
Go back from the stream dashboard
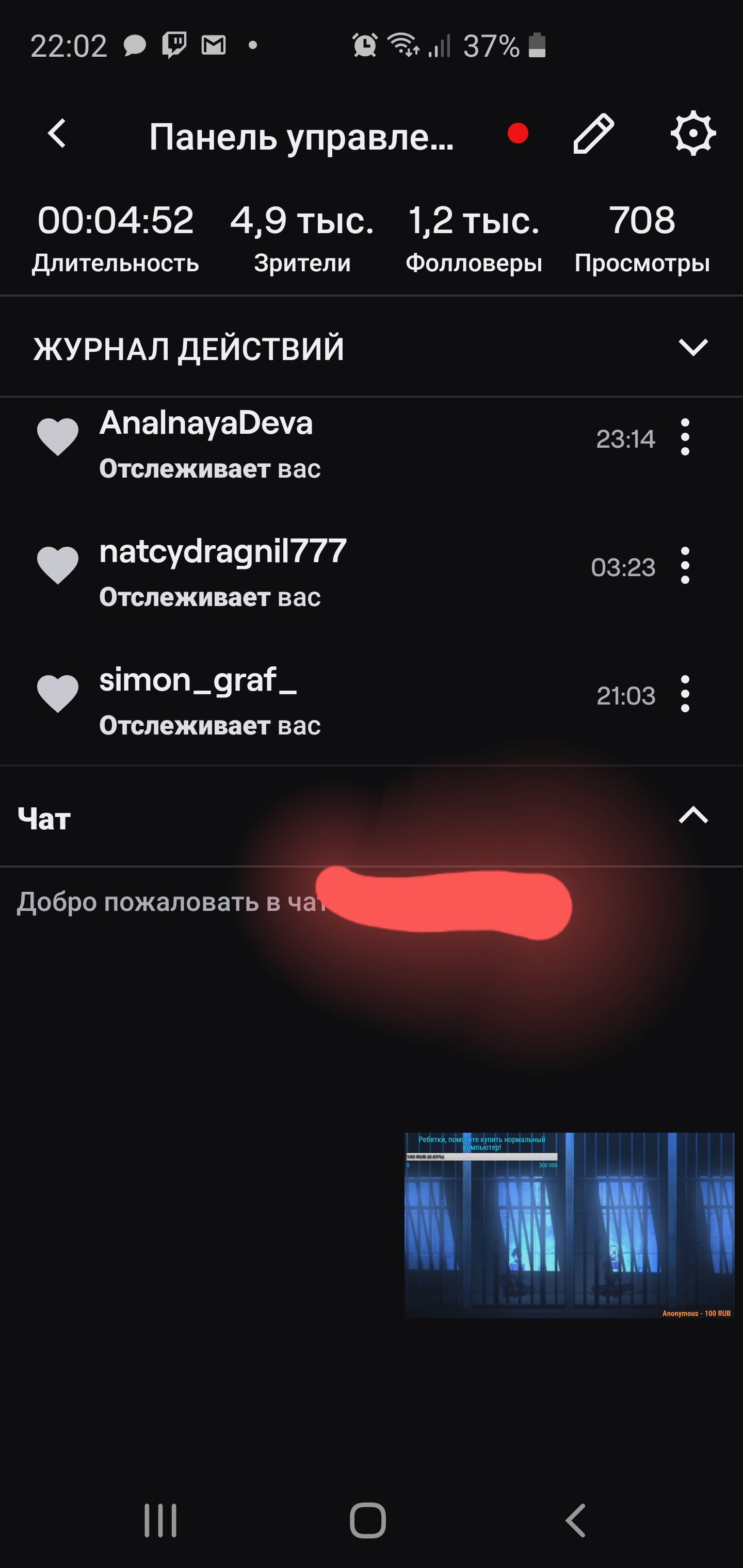point(57,134)
